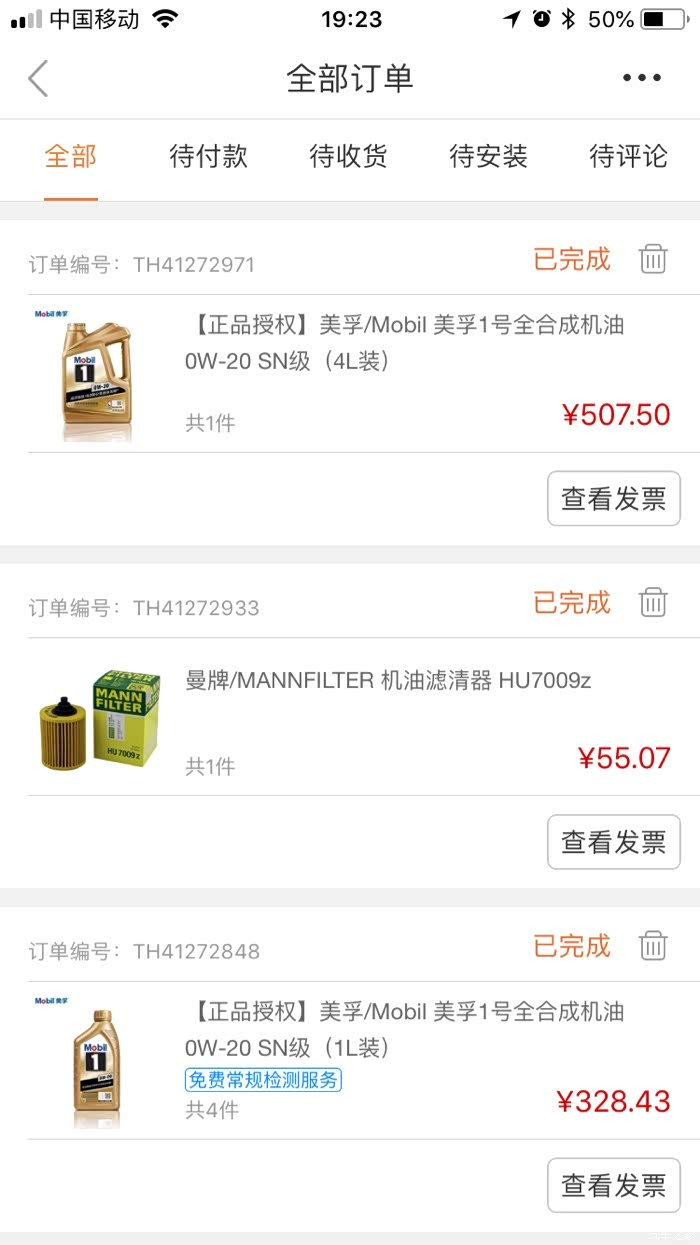Open the MANNFILTER HU7009z order

pyautogui.click(x=388, y=682)
